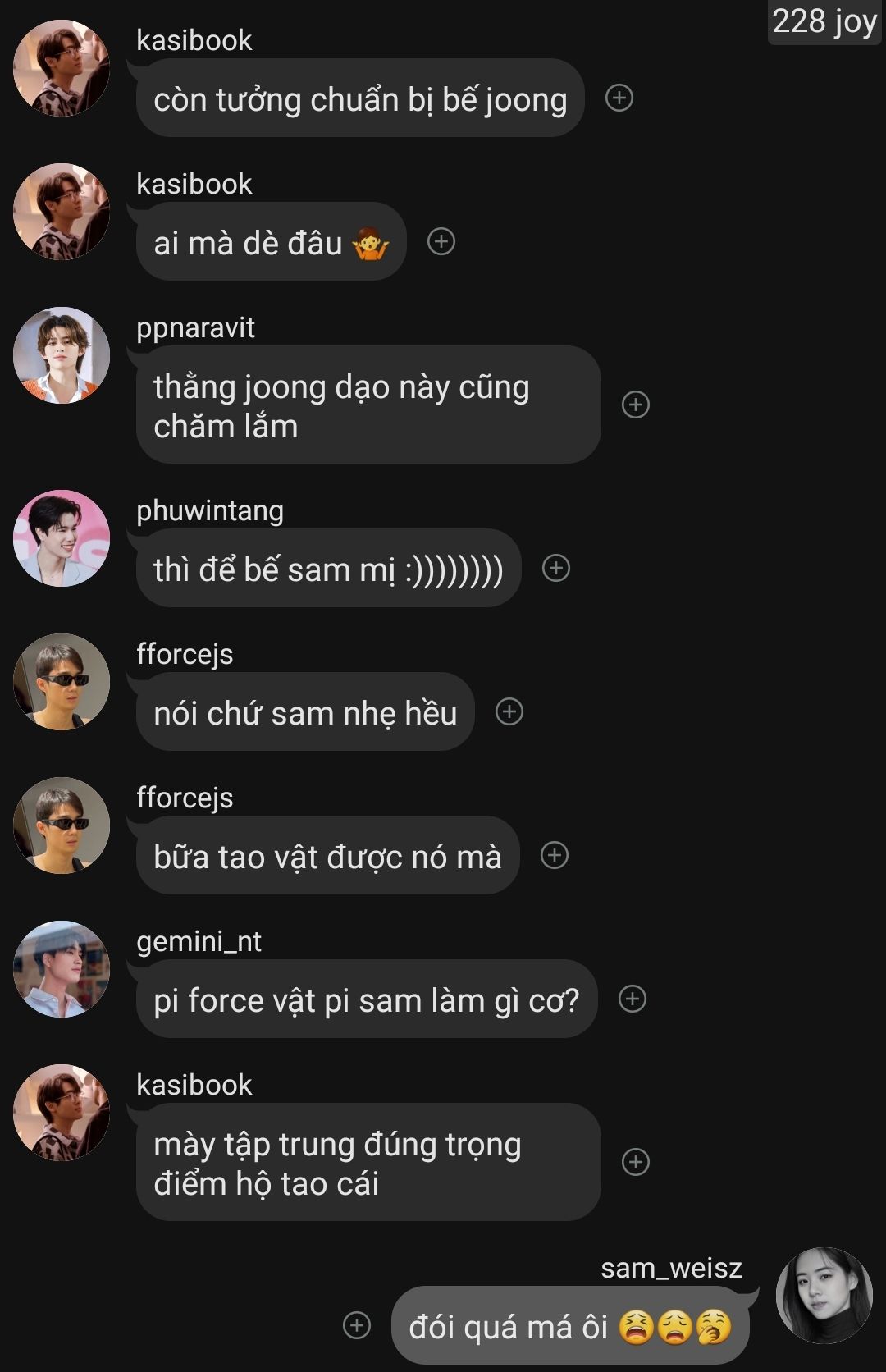
Task: Add reaction to "còn tưởng chuẩn bị bế joong"
Action: click(x=619, y=98)
